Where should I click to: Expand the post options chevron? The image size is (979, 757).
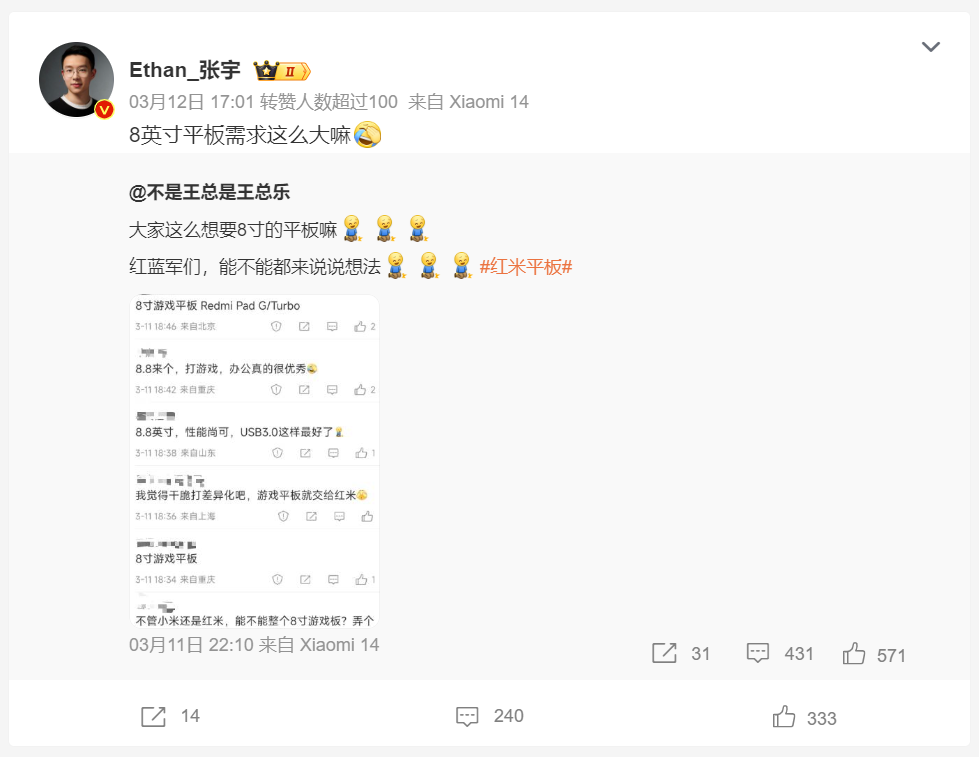(x=930, y=47)
